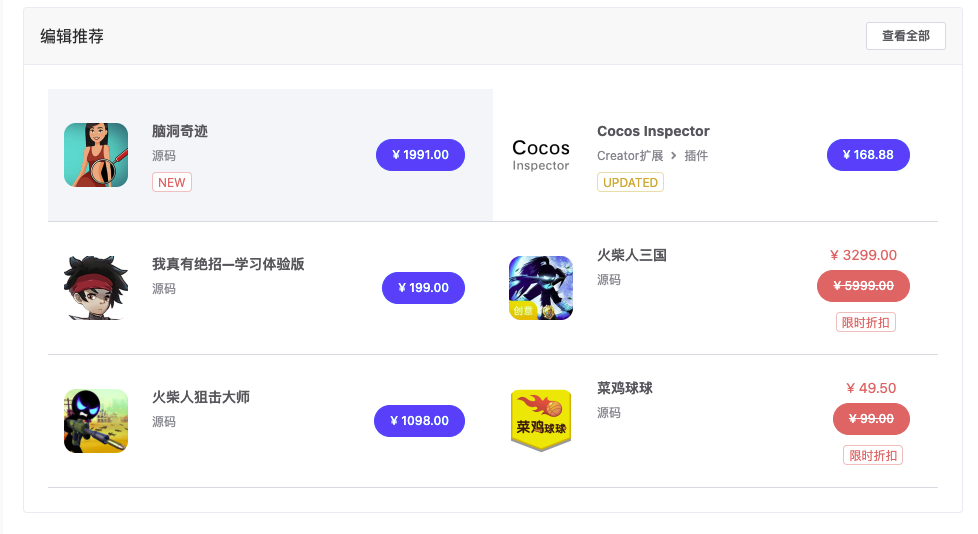The image size is (978, 534).
Task: Tap the ¥ 1098.00 price button
Action: tap(419, 421)
